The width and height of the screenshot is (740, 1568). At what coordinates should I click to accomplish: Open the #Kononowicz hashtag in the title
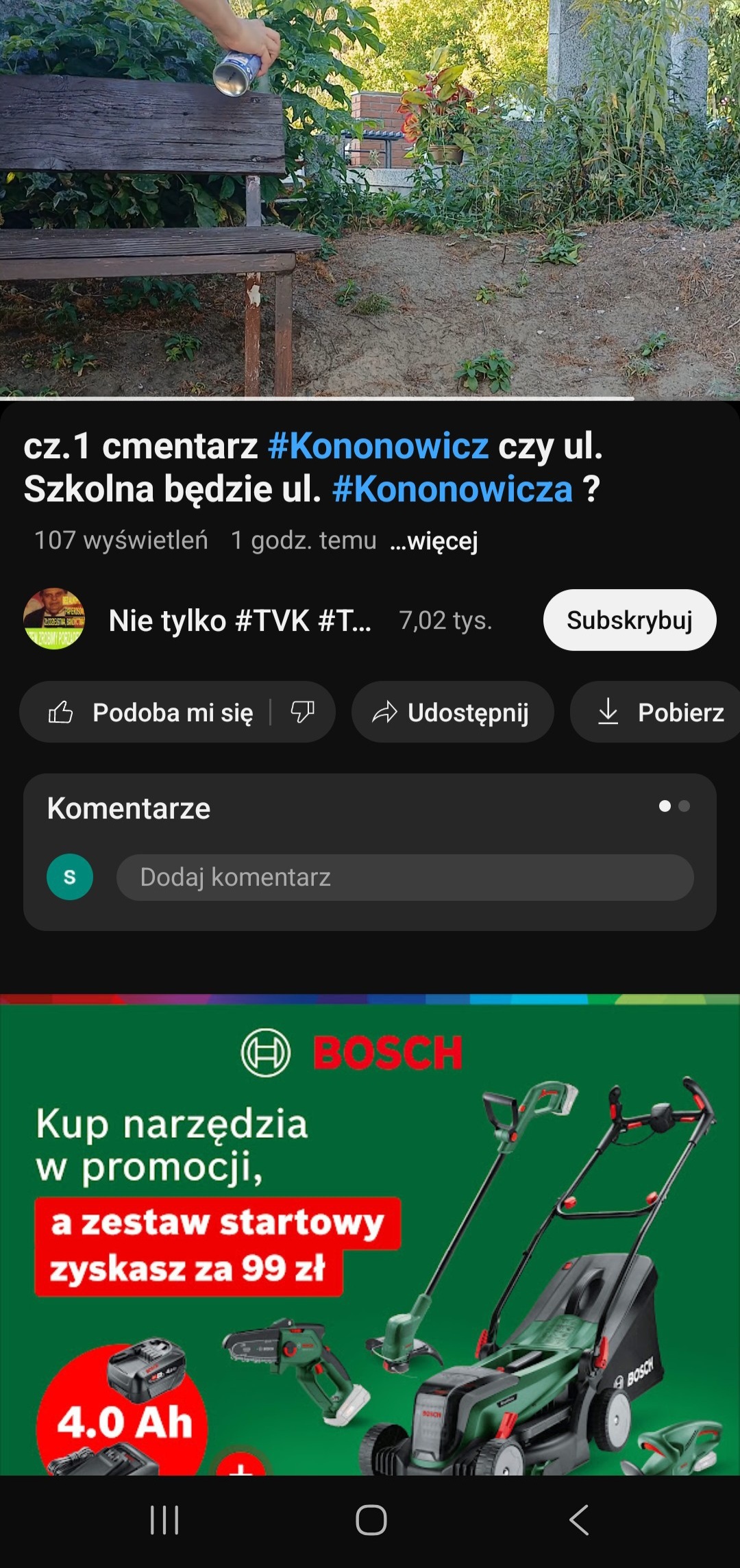tap(378, 447)
